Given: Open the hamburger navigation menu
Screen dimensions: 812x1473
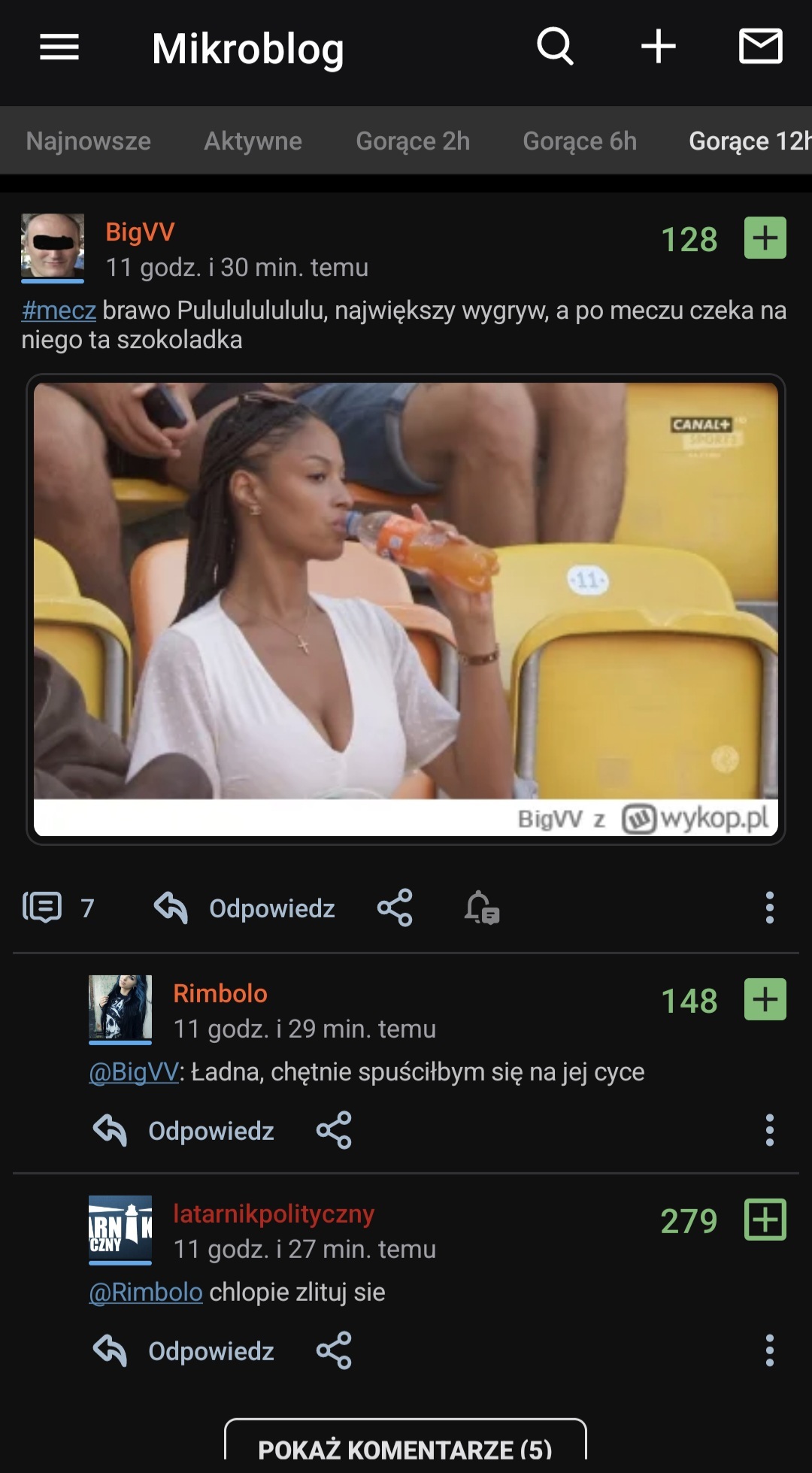Looking at the screenshot, I should [59, 47].
